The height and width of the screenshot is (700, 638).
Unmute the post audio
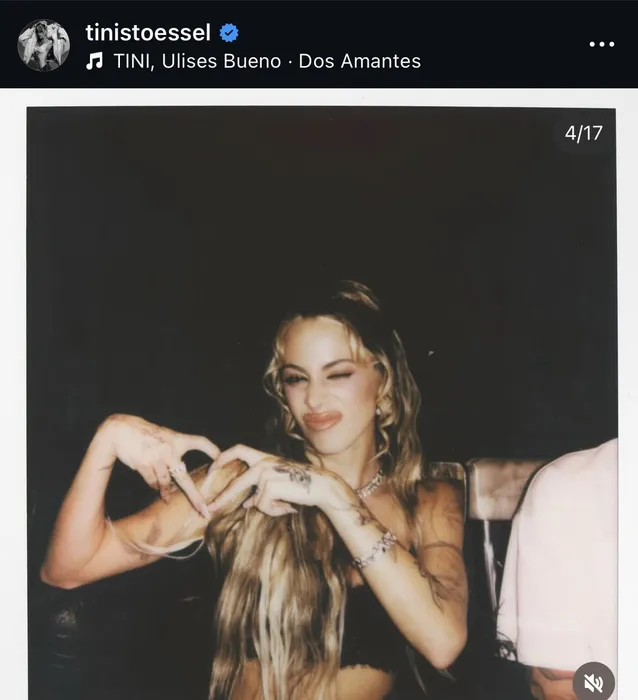click(x=594, y=682)
